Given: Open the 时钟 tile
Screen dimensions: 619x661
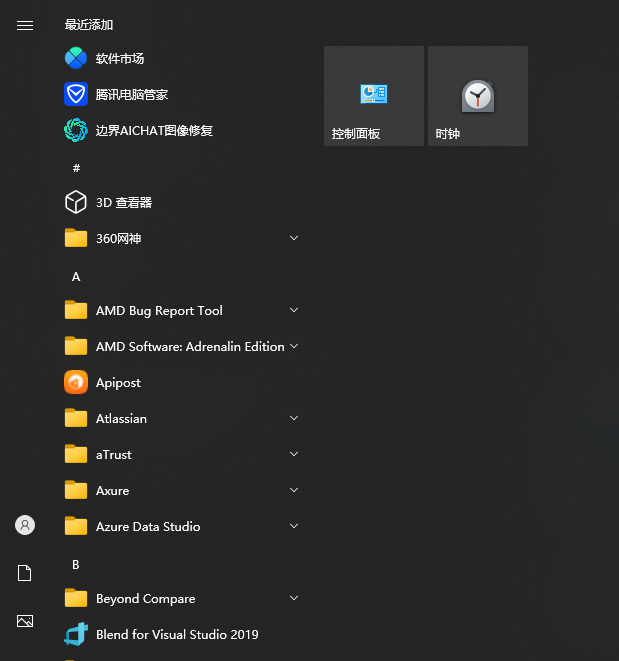Looking at the screenshot, I should click(x=478, y=96).
